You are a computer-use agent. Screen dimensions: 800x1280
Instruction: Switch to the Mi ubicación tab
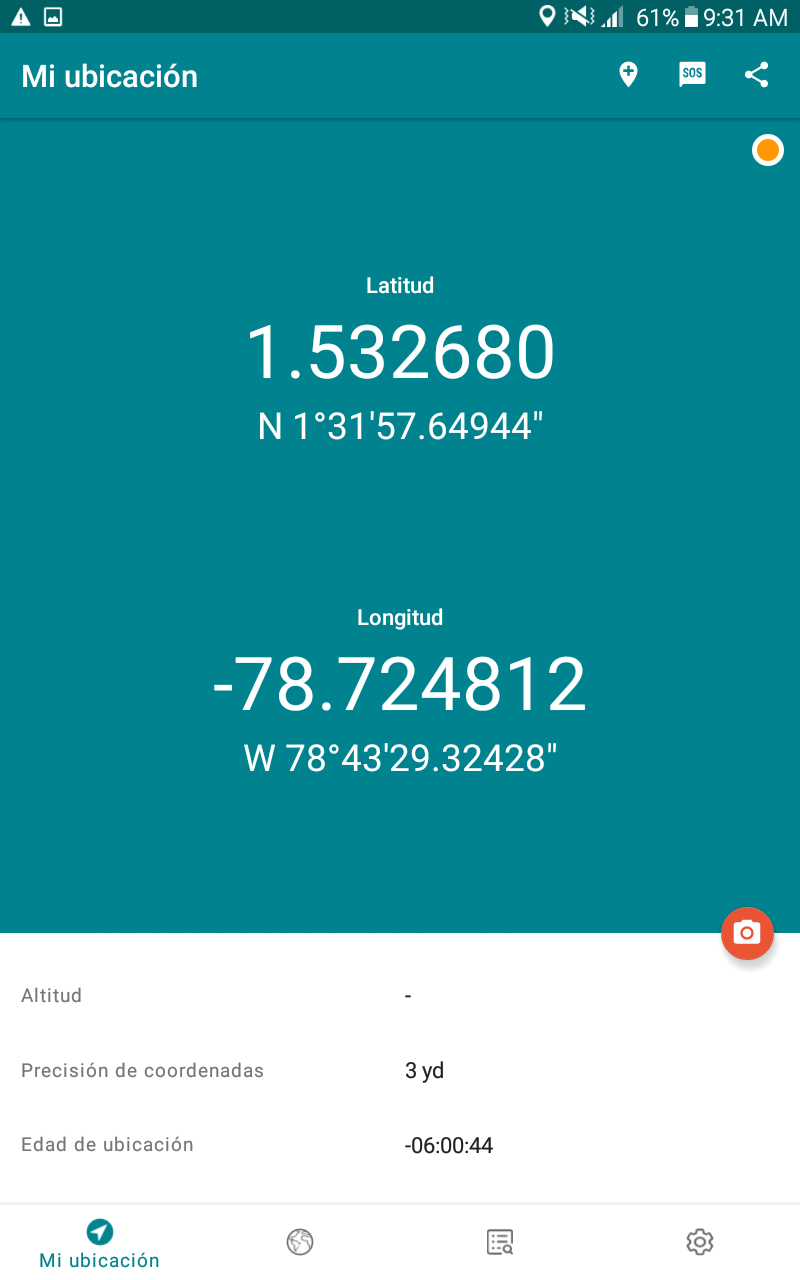pyautogui.click(x=100, y=1243)
